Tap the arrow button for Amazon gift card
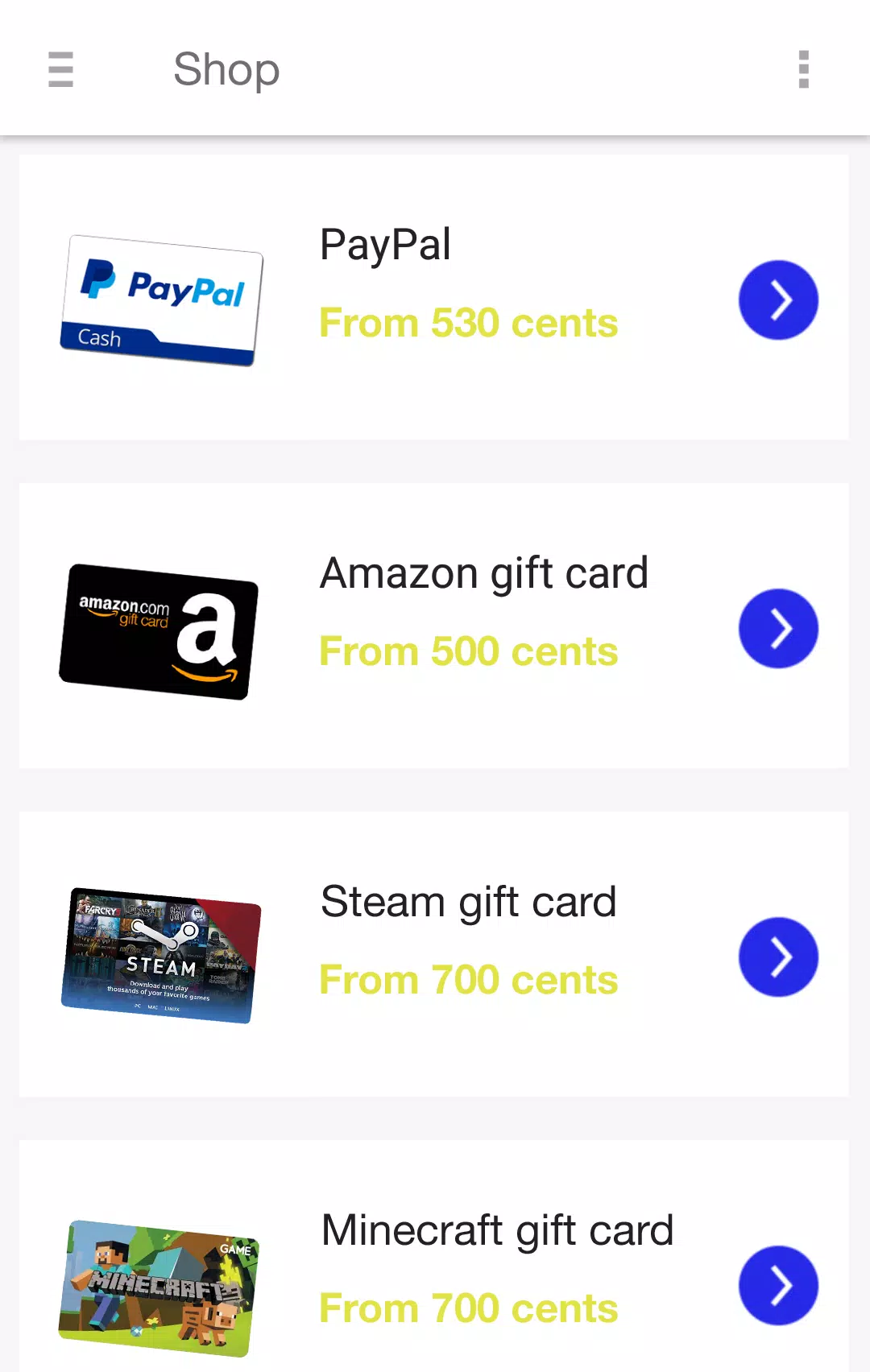This screenshot has width=870, height=1372. click(778, 629)
